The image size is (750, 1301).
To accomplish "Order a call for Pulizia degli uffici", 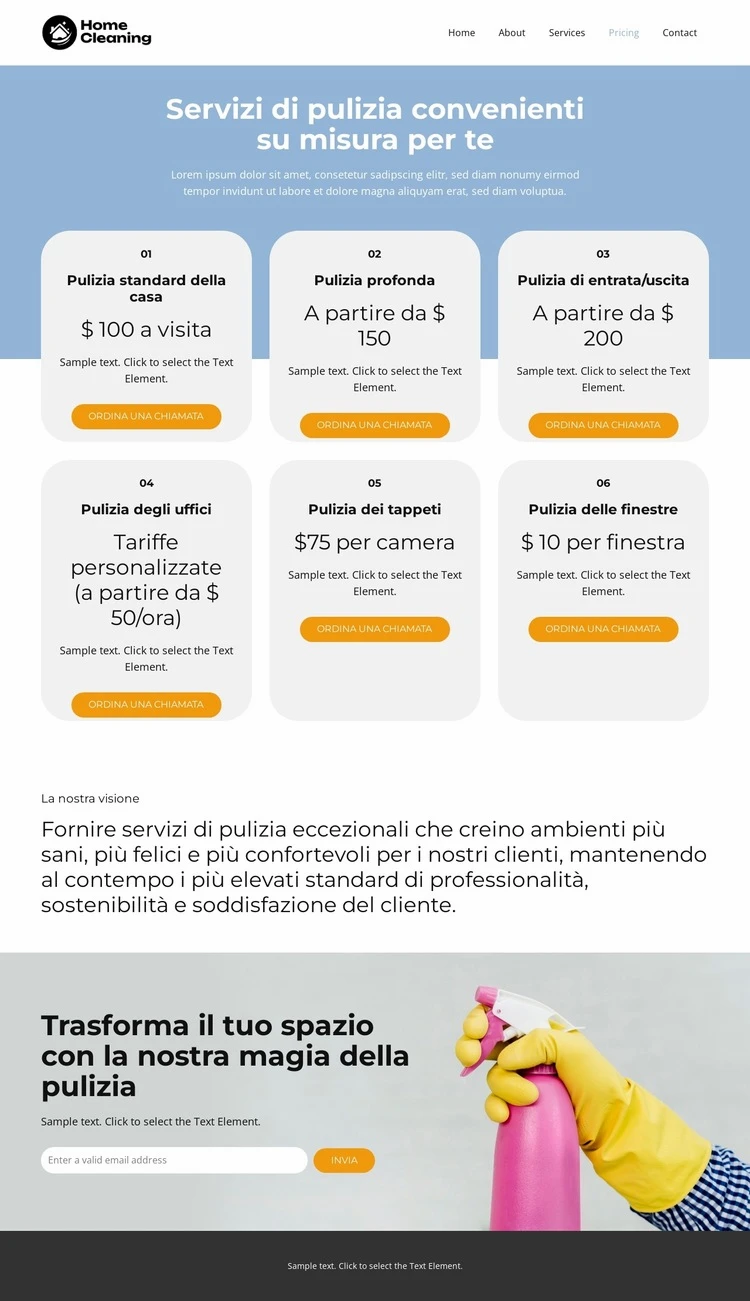I will 146,704.
